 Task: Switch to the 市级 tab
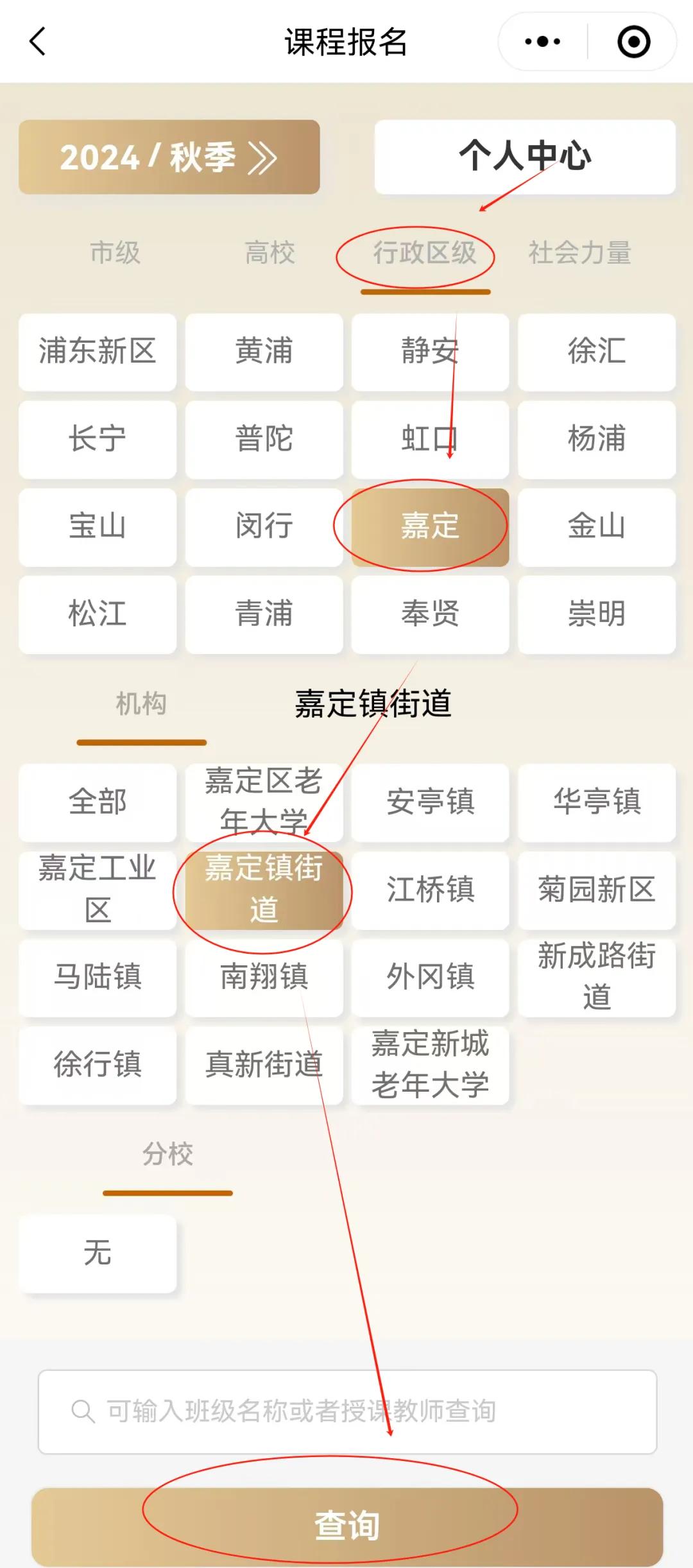(116, 253)
